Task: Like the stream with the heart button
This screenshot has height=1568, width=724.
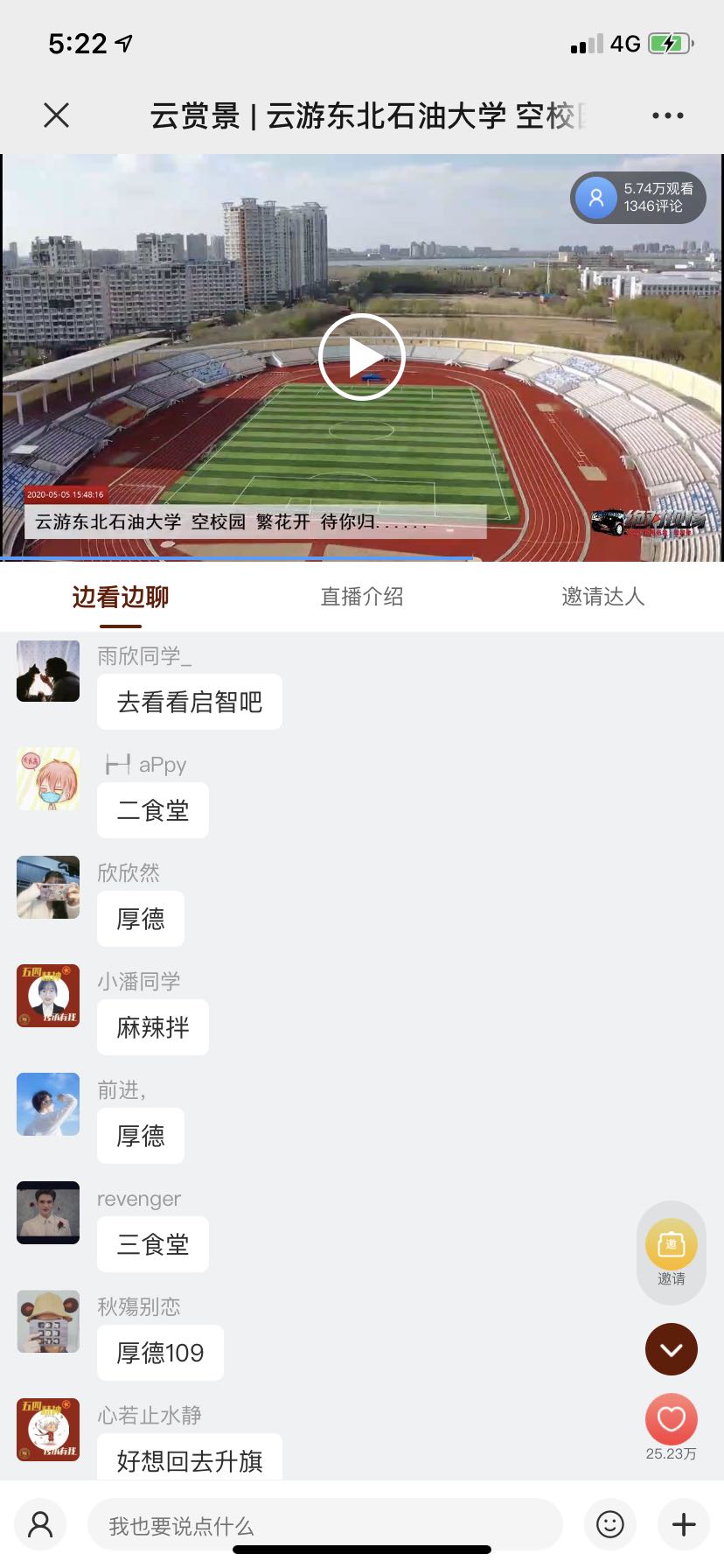Action: coord(671,1419)
